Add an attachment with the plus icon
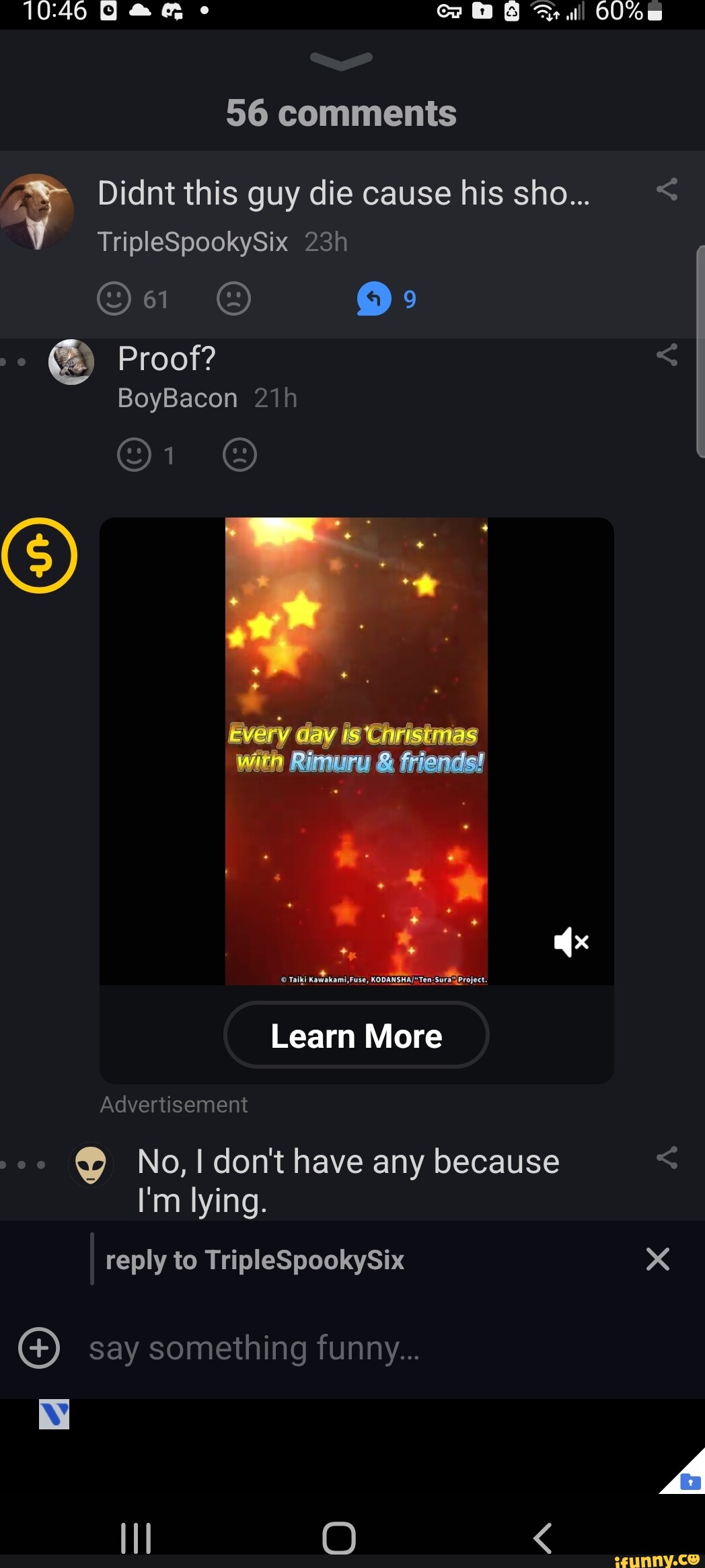Screen dimensions: 705x1568 pyautogui.click(x=39, y=1349)
